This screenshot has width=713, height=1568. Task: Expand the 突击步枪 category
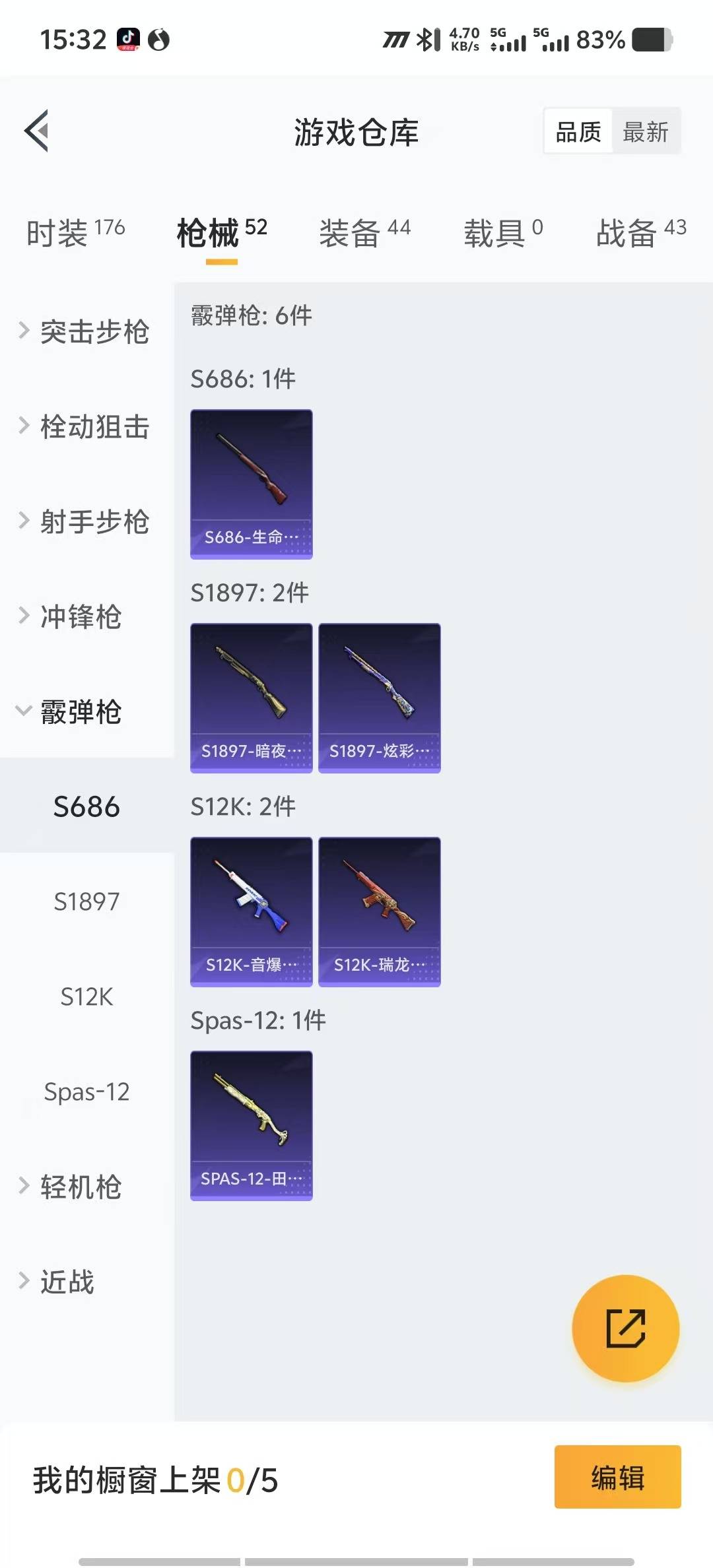click(85, 331)
